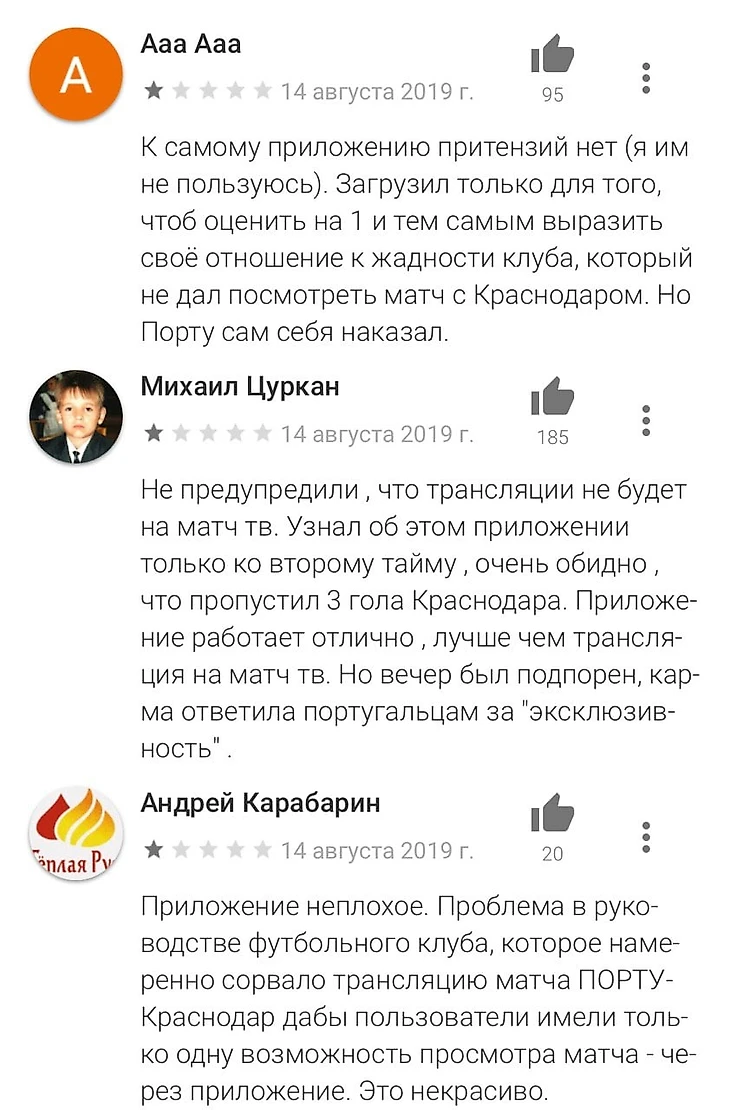
Task: Mark Ааа Ааа's review as helpful
Action: pyautogui.click(x=552, y=53)
